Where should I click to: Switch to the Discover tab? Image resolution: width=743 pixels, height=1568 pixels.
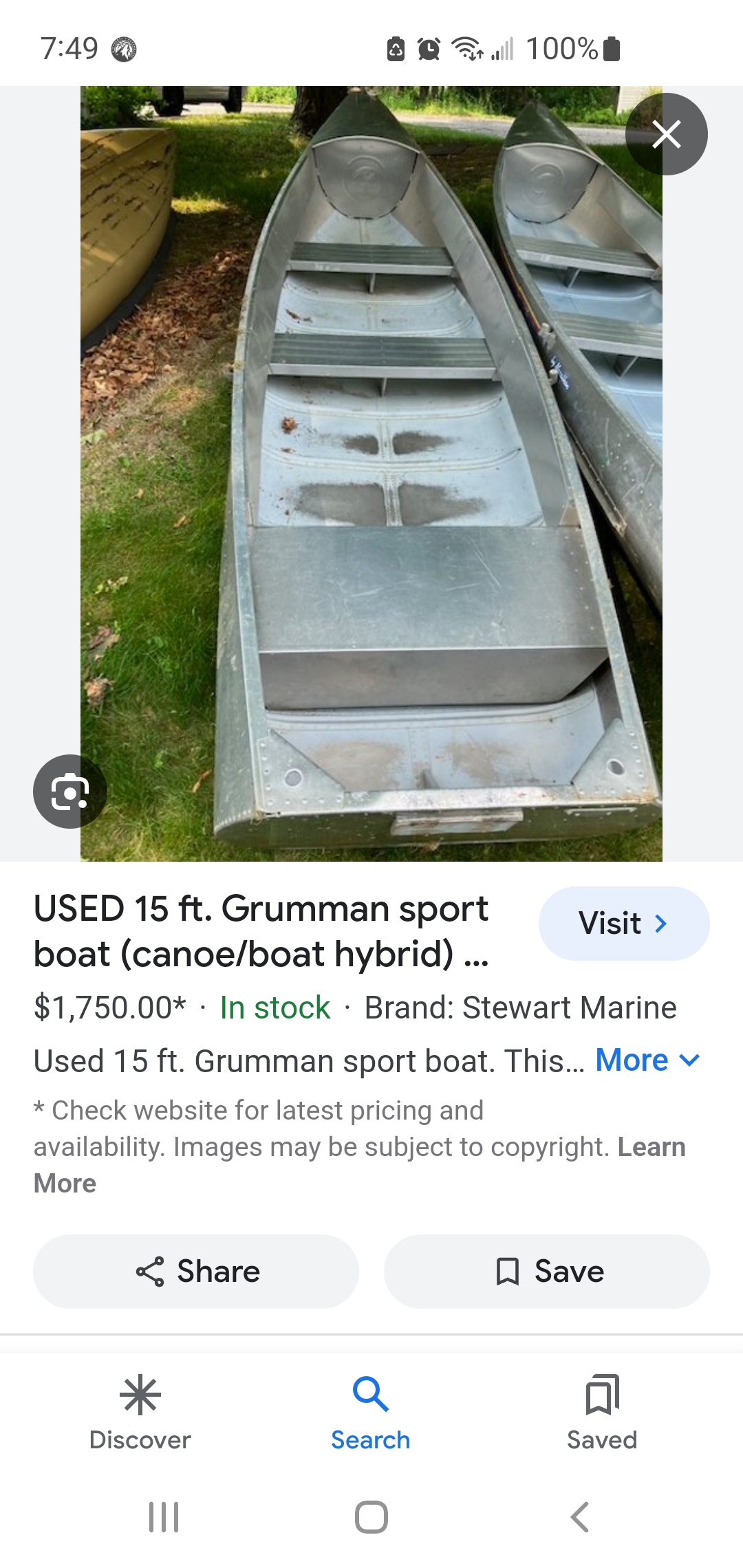click(x=140, y=1413)
